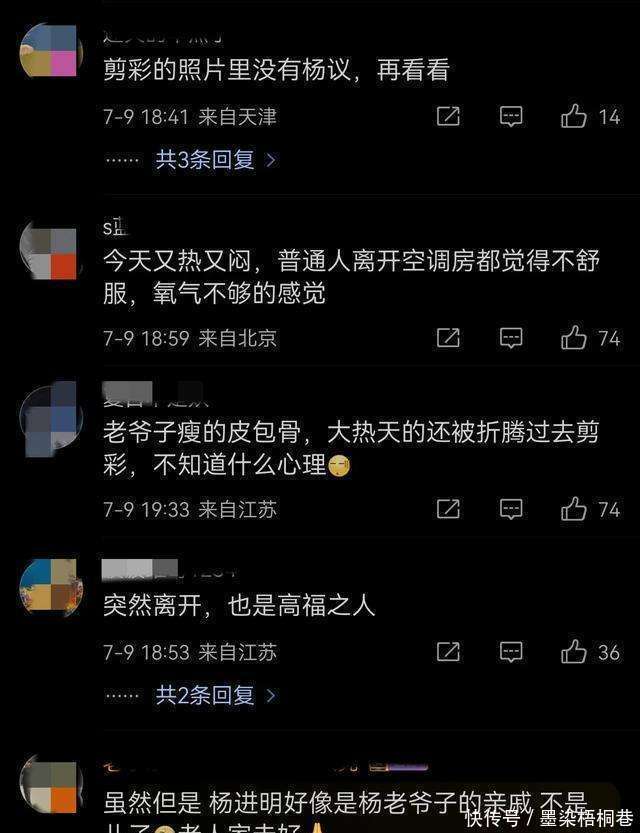Expand the 共3条回复 replies
Image resolution: width=640 pixels, height=833 pixels.
pyautogui.click(x=215, y=159)
